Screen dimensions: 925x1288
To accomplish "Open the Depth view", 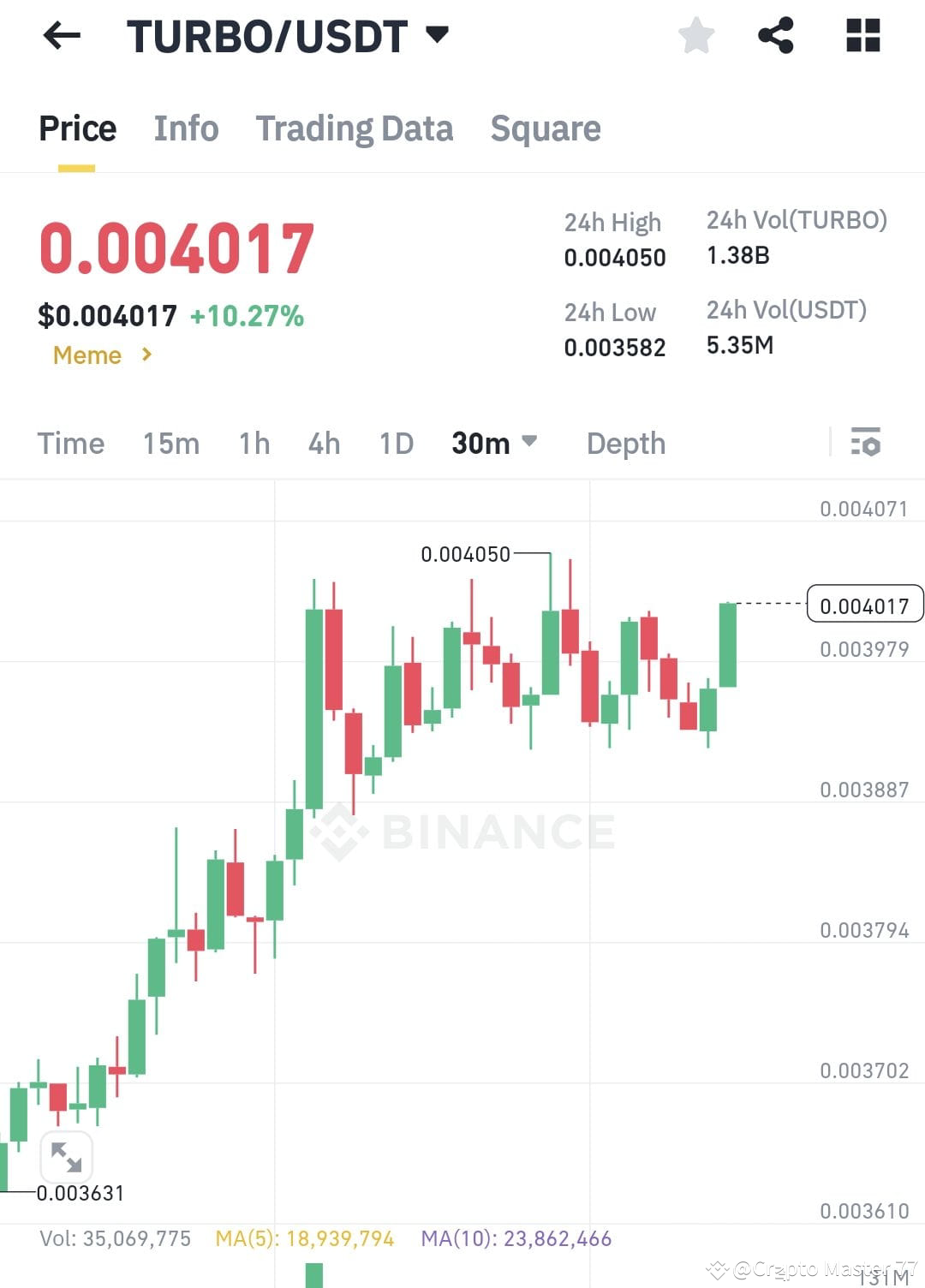I will tap(626, 443).
